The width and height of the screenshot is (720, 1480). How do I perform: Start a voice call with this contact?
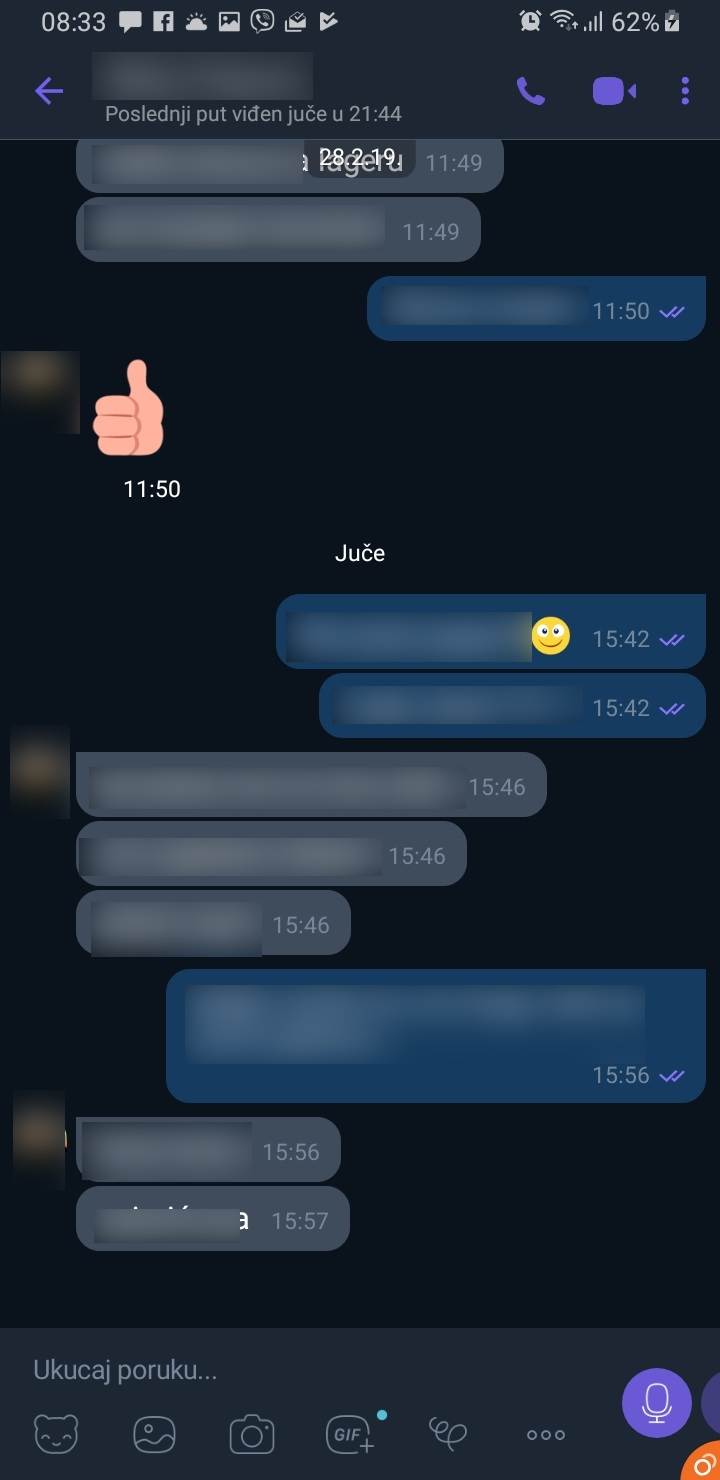[x=530, y=92]
